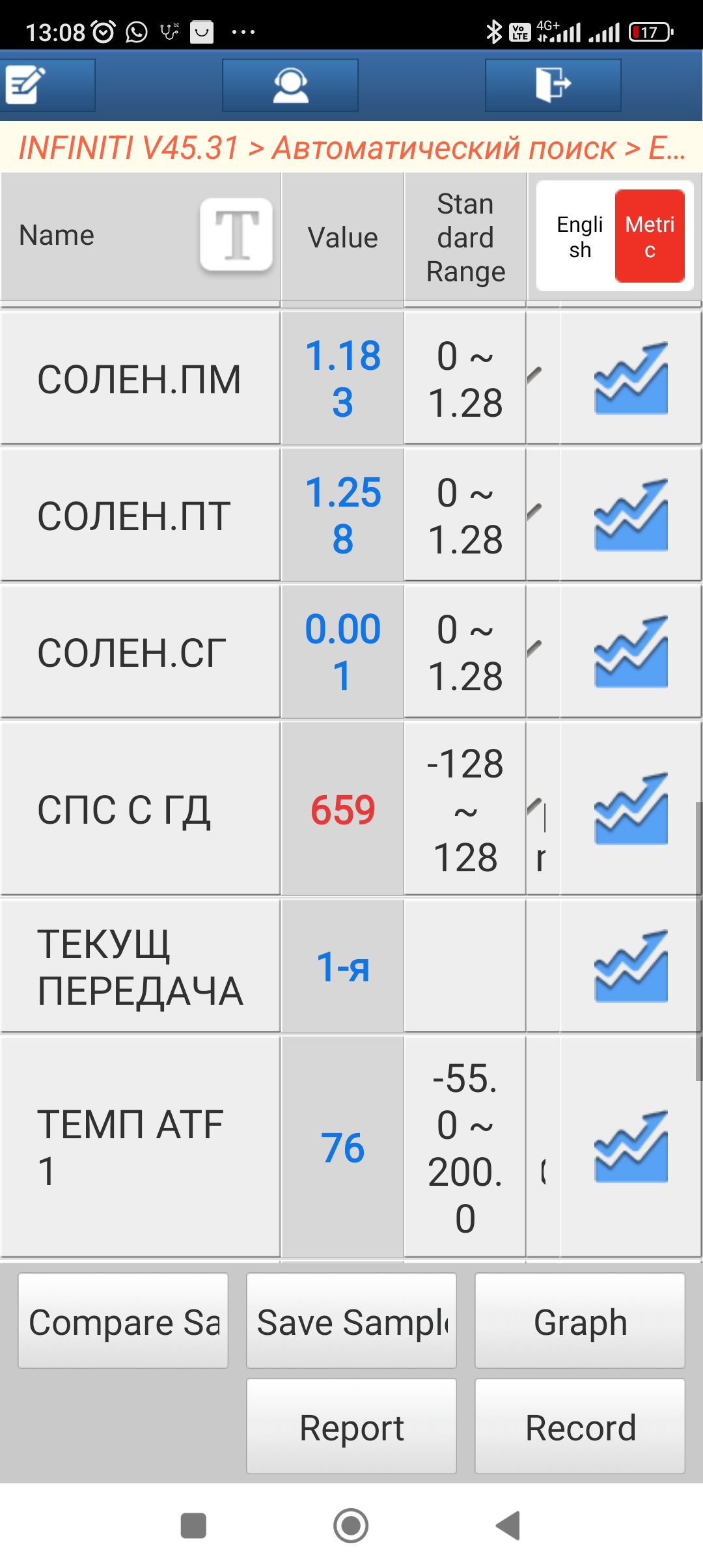
Task: Open graph for СПС С ГД
Action: [x=631, y=809]
